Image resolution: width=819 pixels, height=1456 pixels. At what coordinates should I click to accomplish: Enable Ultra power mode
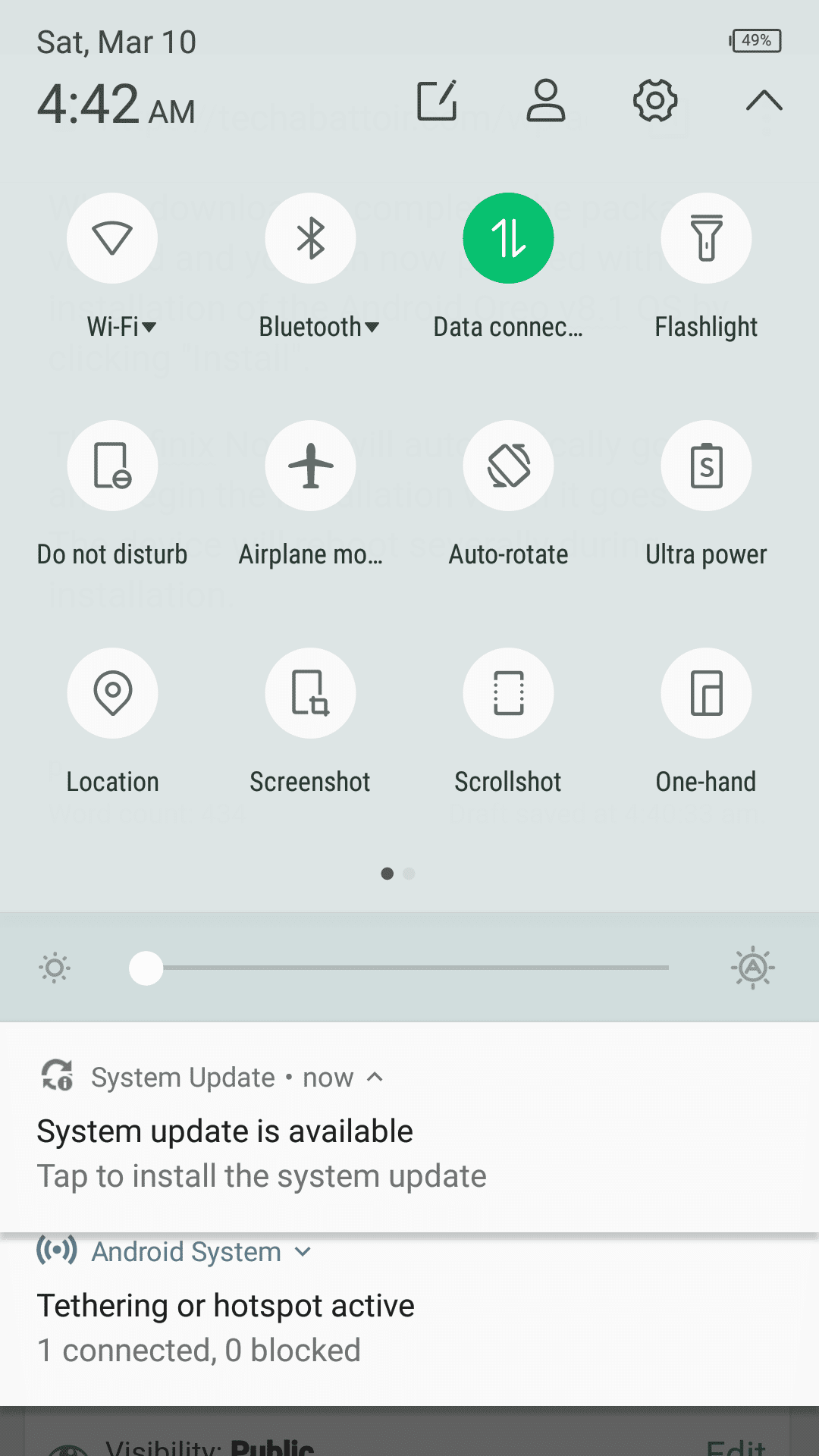706,466
